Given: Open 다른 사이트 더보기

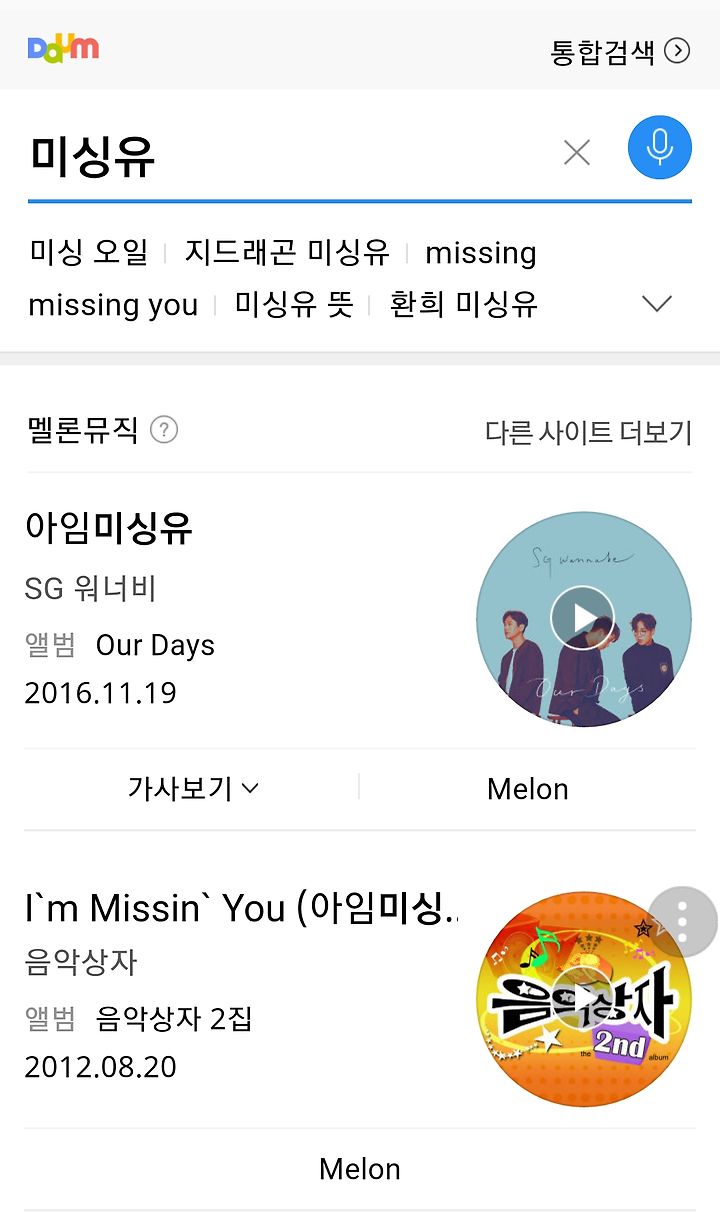Looking at the screenshot, I should 588,432.
